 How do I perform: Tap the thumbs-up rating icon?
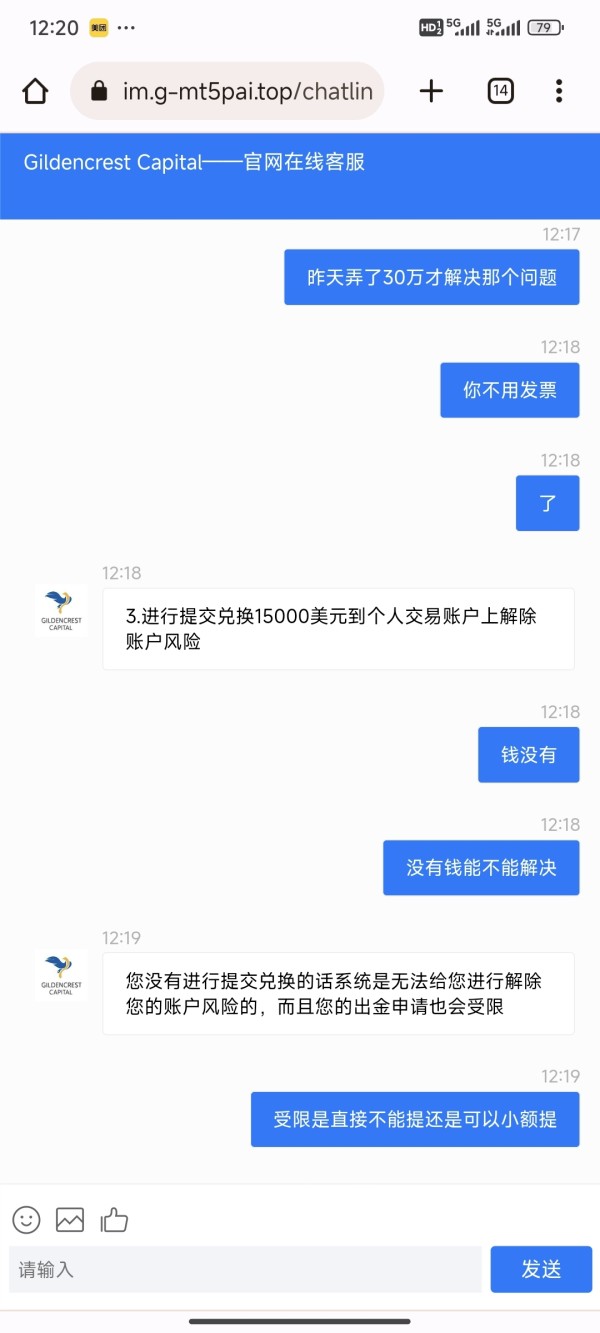(114, 1219)
